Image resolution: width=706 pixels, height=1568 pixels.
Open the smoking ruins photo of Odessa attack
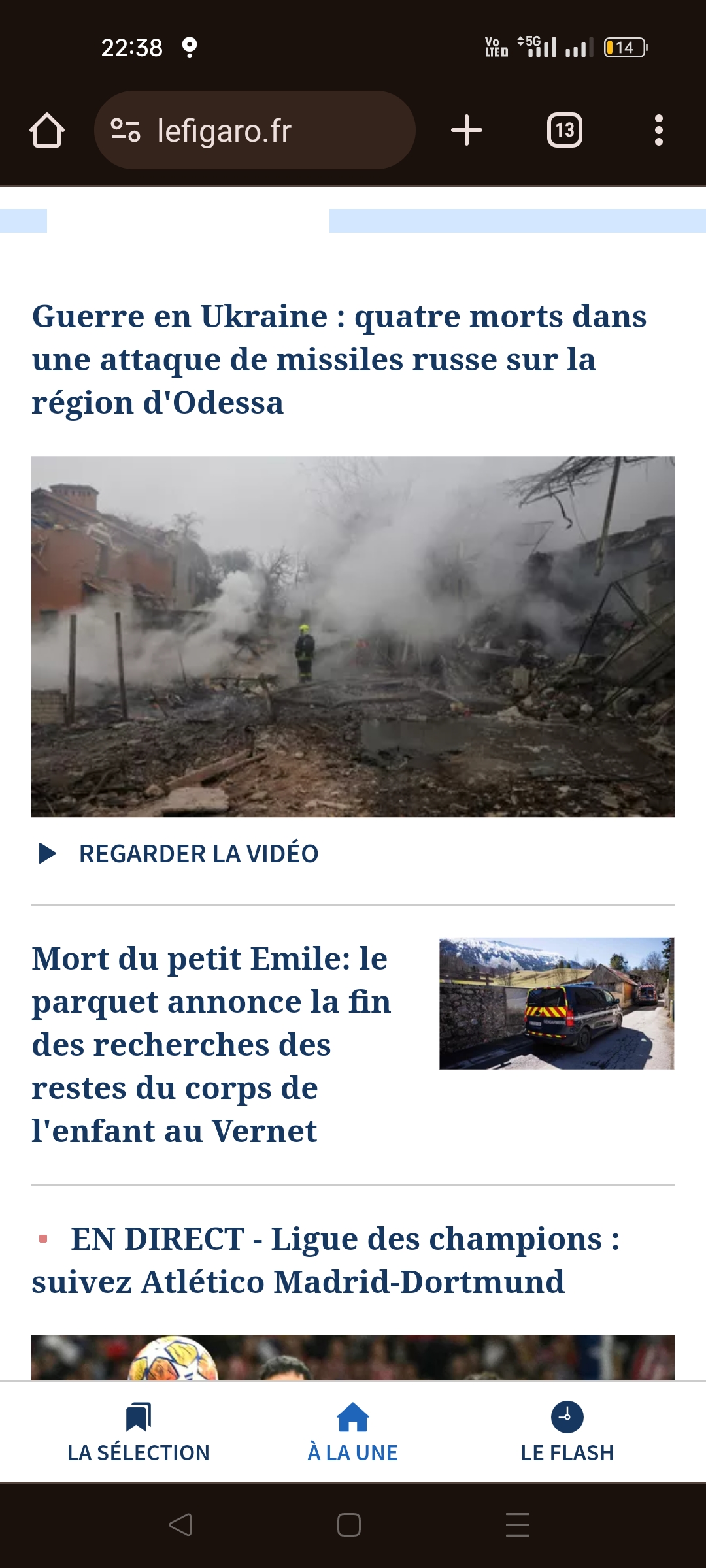[x=353, y=636]
